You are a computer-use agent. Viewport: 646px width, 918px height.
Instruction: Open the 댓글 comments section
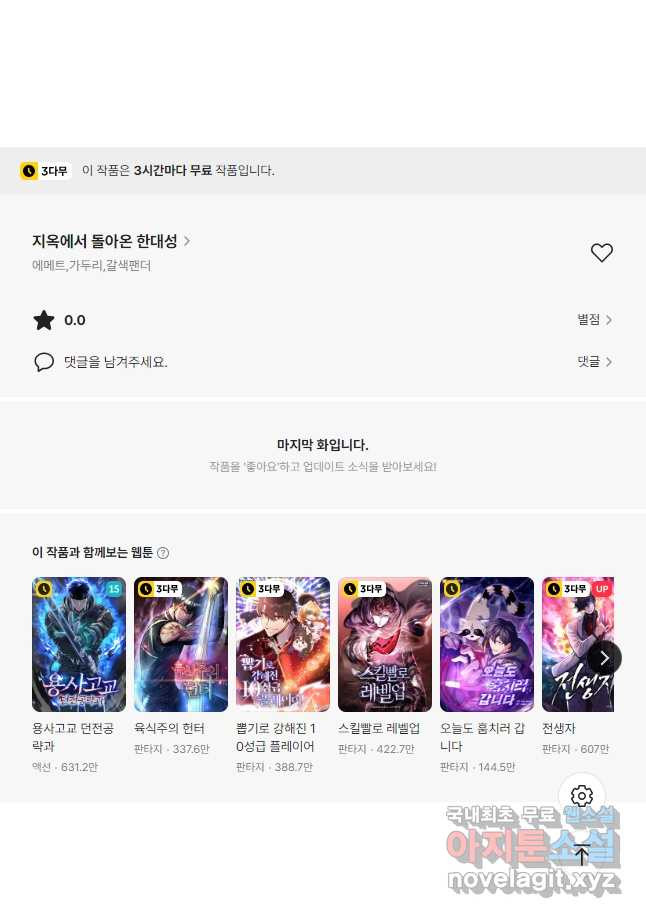tap(594, 362)
